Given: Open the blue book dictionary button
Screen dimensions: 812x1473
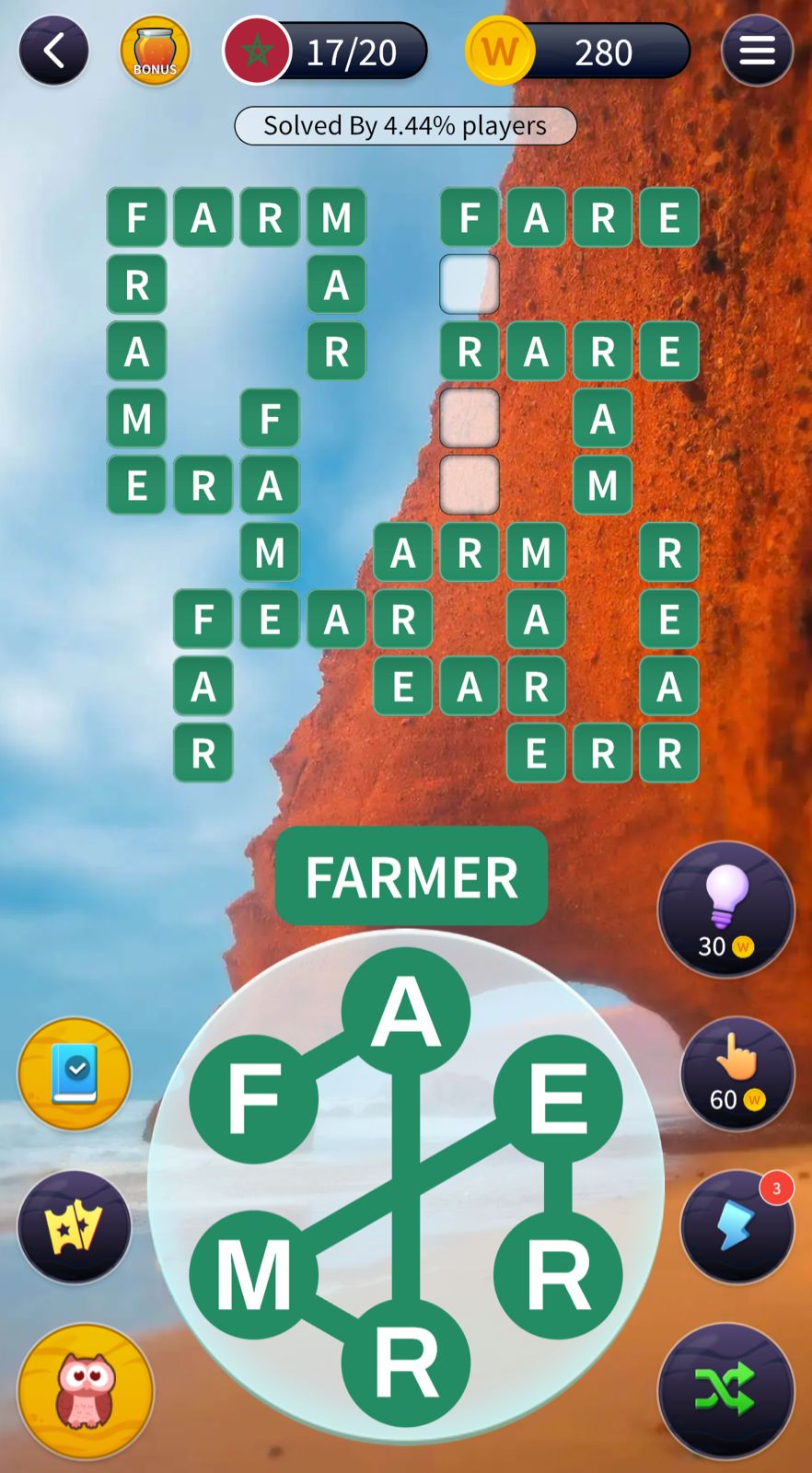Looking at the screenshot, I should (75, 1073).
